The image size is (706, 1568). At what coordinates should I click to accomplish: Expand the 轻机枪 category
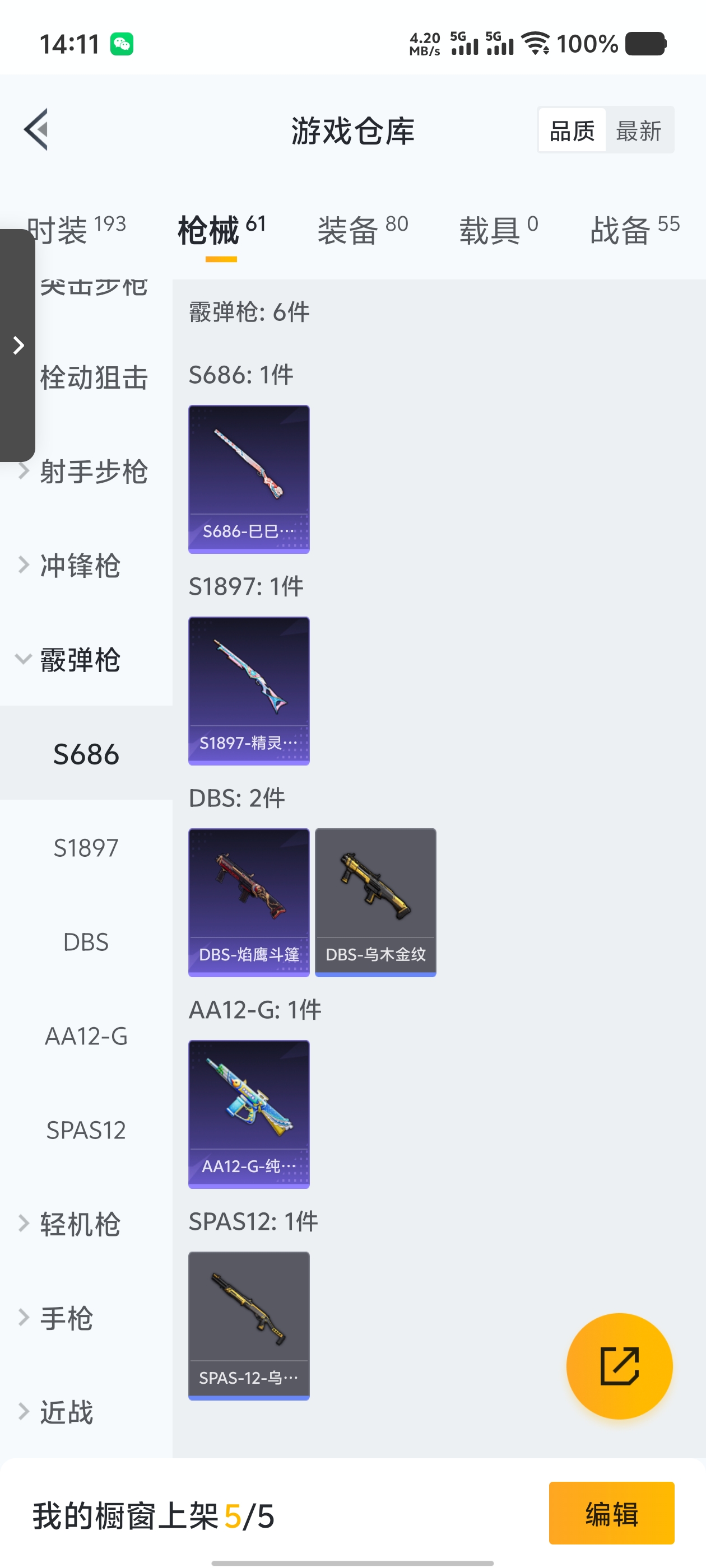click(x=79, y=1224)
